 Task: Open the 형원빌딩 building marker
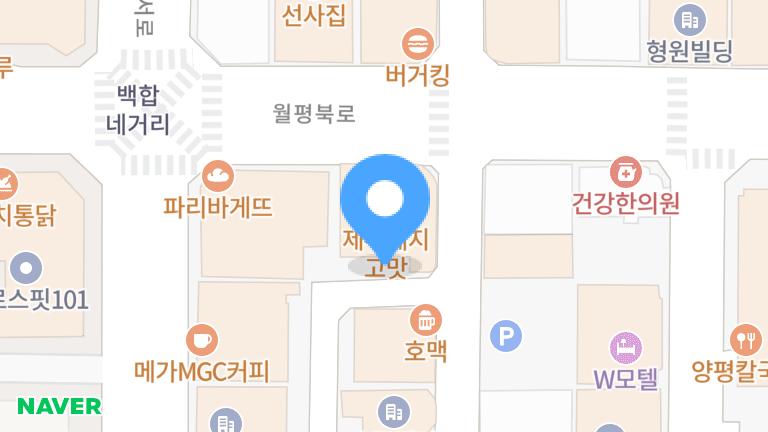[688, 18]
